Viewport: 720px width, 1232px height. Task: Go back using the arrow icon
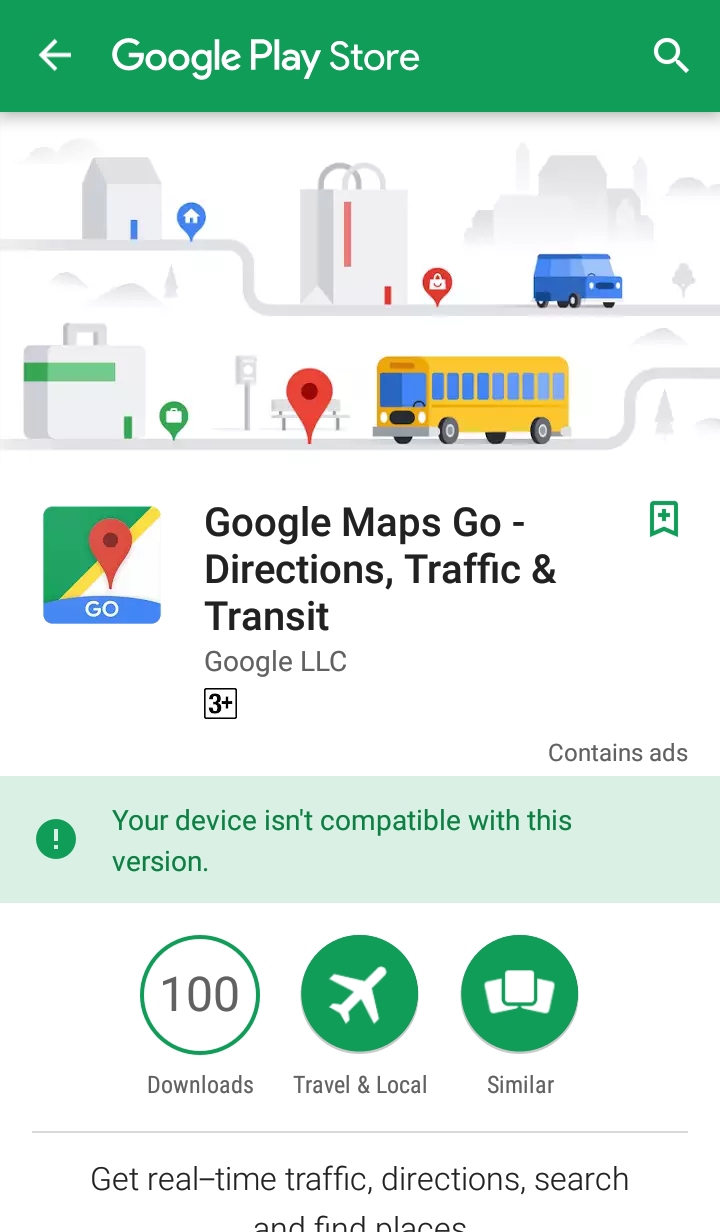pyautogui.click(x=55, y=56)
